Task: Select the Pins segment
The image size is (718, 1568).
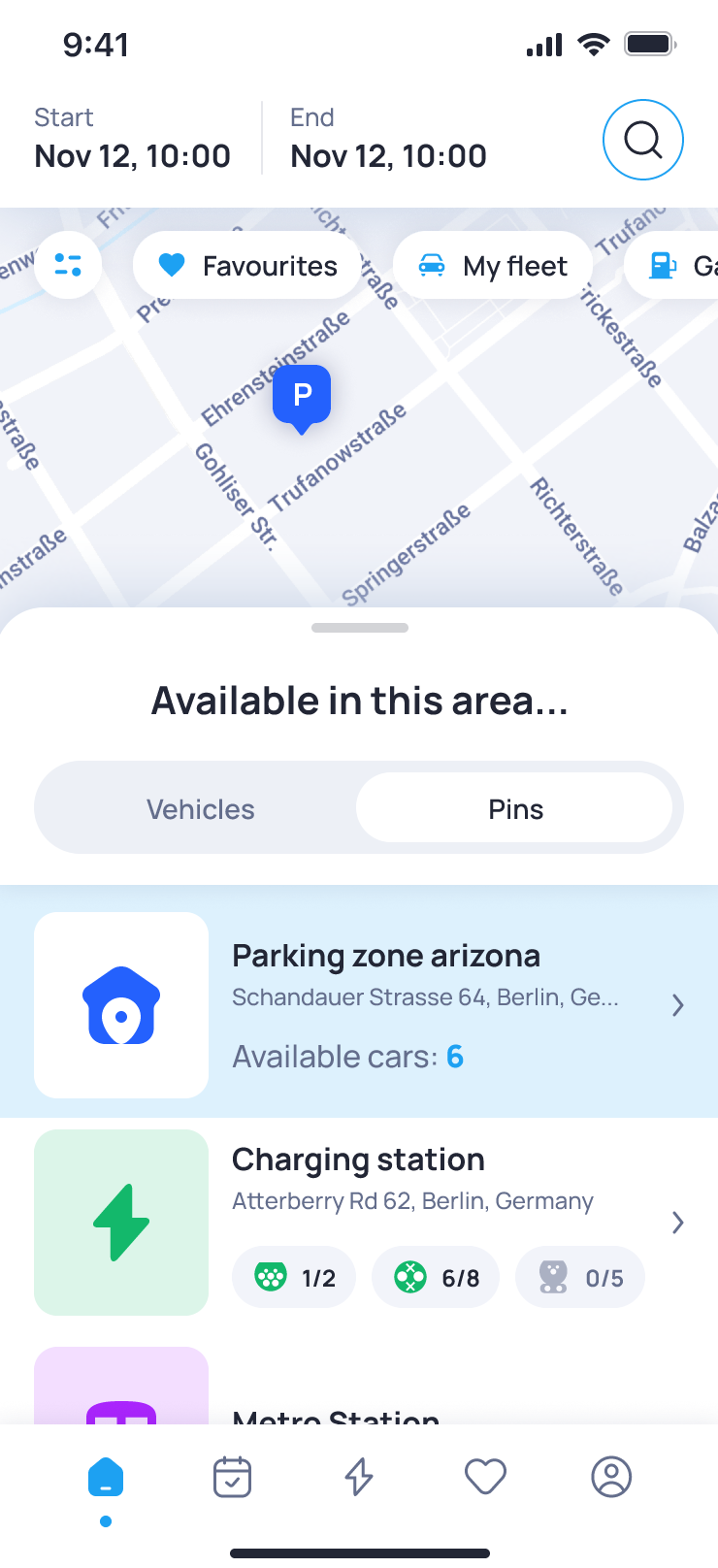Action: pyautogui.click(x=515, y=809)
